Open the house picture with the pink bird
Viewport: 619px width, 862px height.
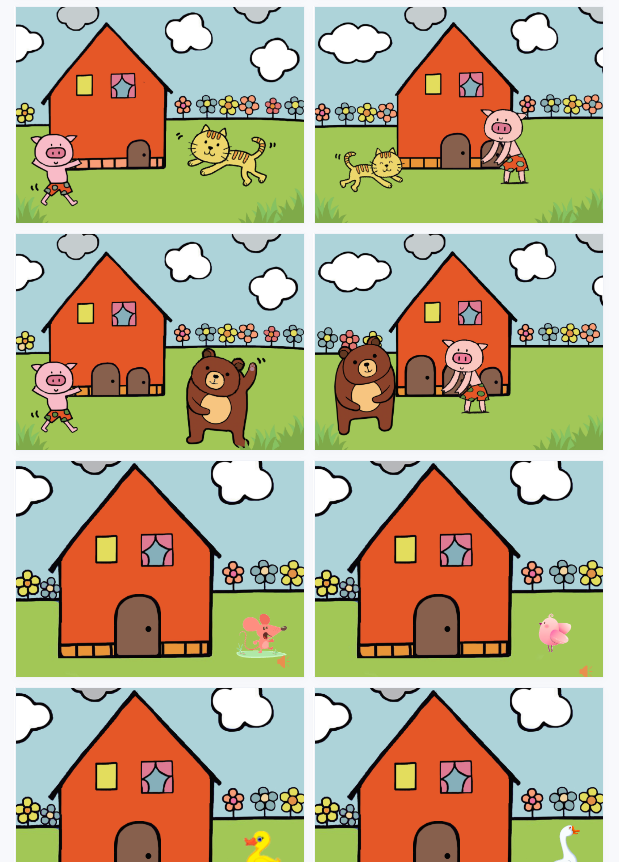[459, 568]
